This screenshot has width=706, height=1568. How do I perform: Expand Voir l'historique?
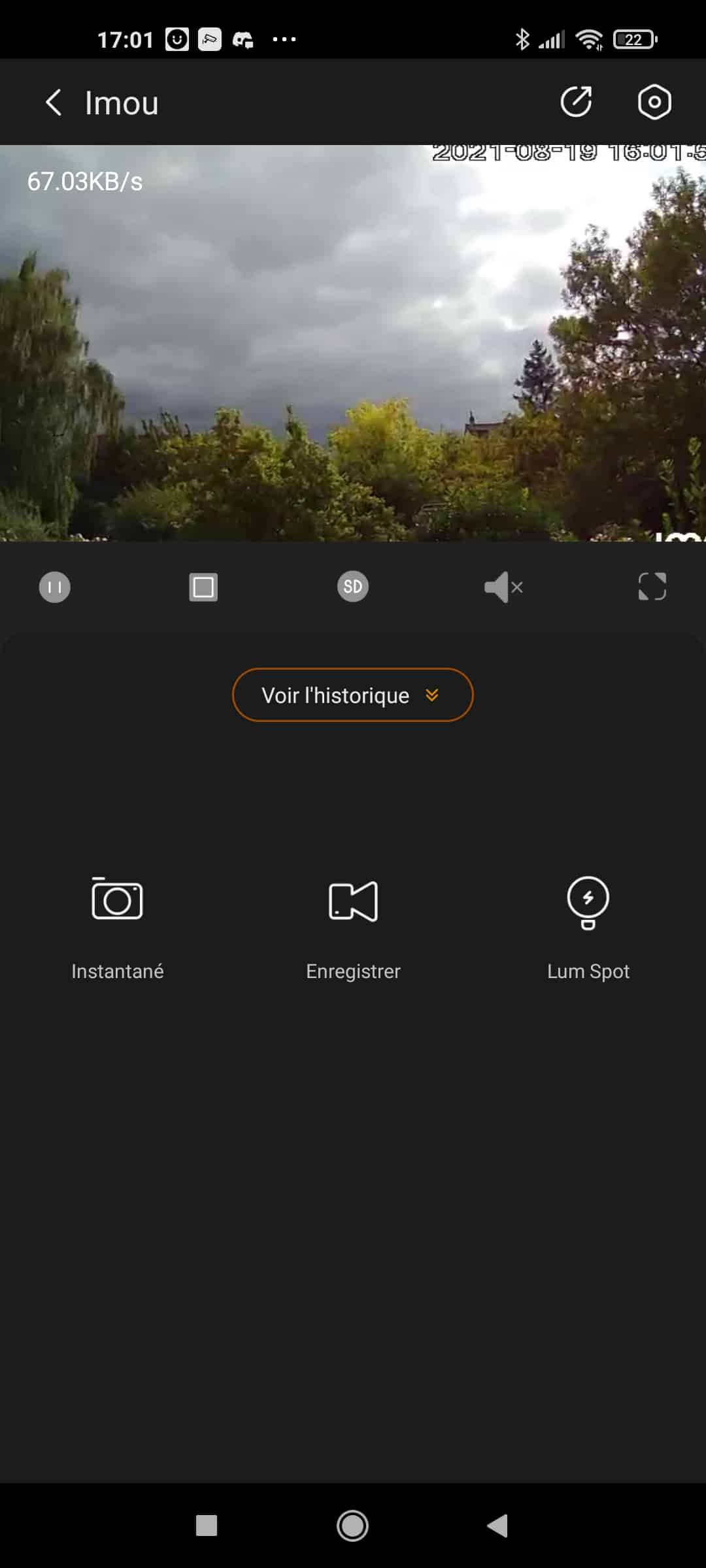353,694
